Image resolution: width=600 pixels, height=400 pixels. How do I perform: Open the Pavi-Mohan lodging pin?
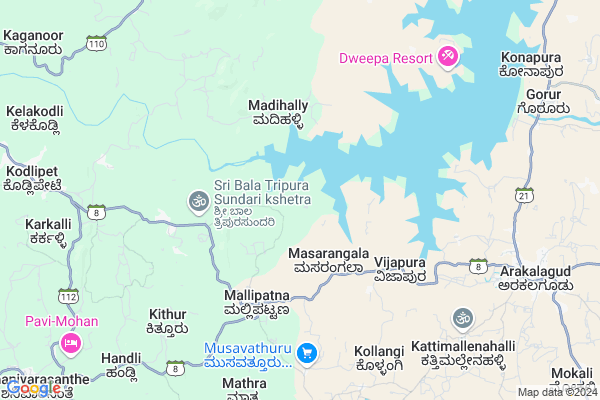pyautogui.click(x=71, y=345)
